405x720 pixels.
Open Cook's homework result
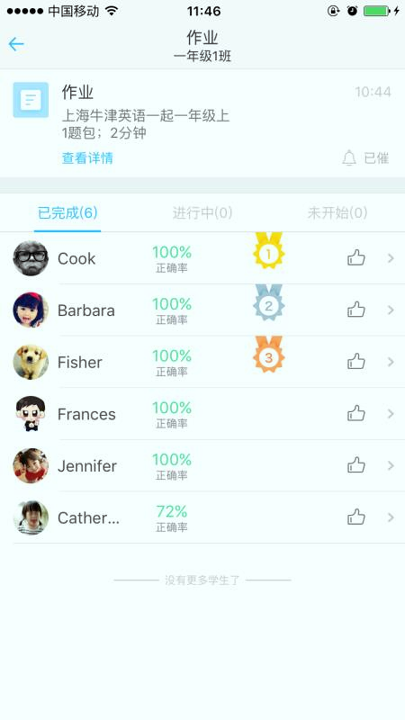pos(202,258)
